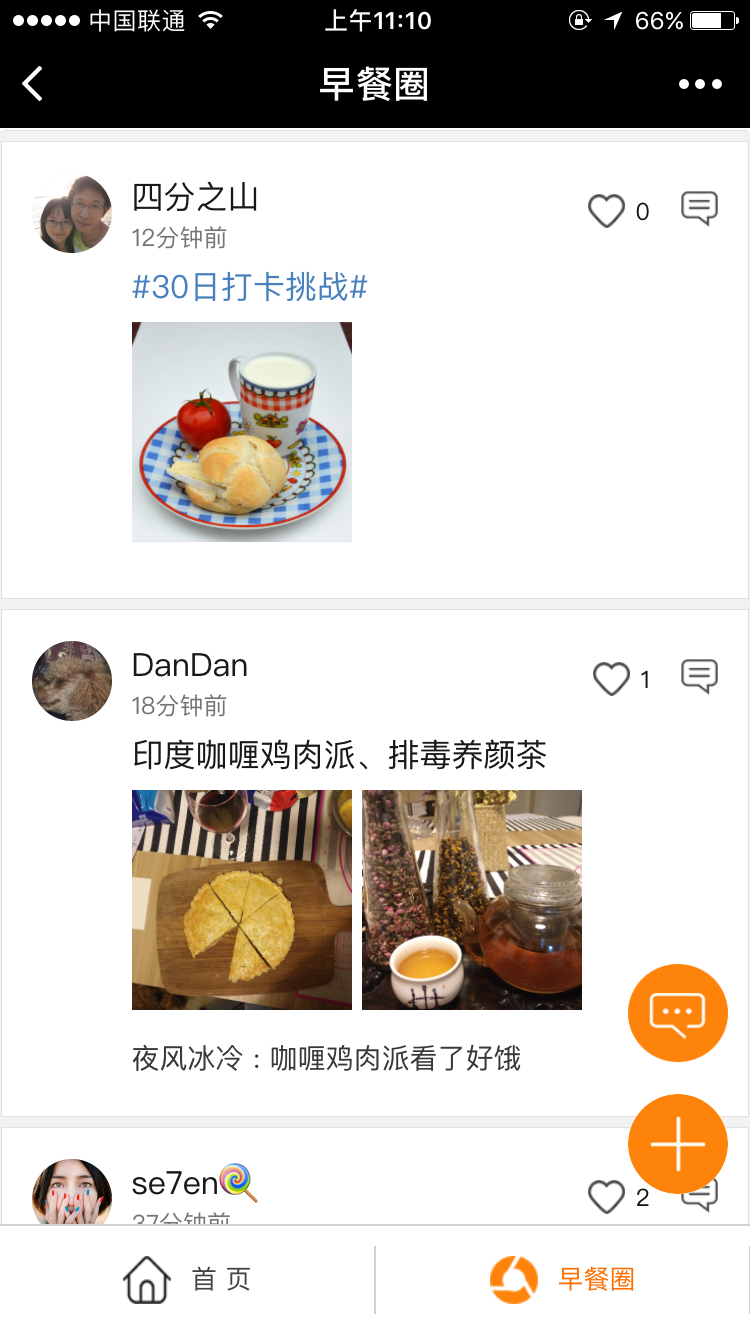Open 四分之山's profile avatar
This screenshot has height=1334, width=750.
[x=72, y=214]
